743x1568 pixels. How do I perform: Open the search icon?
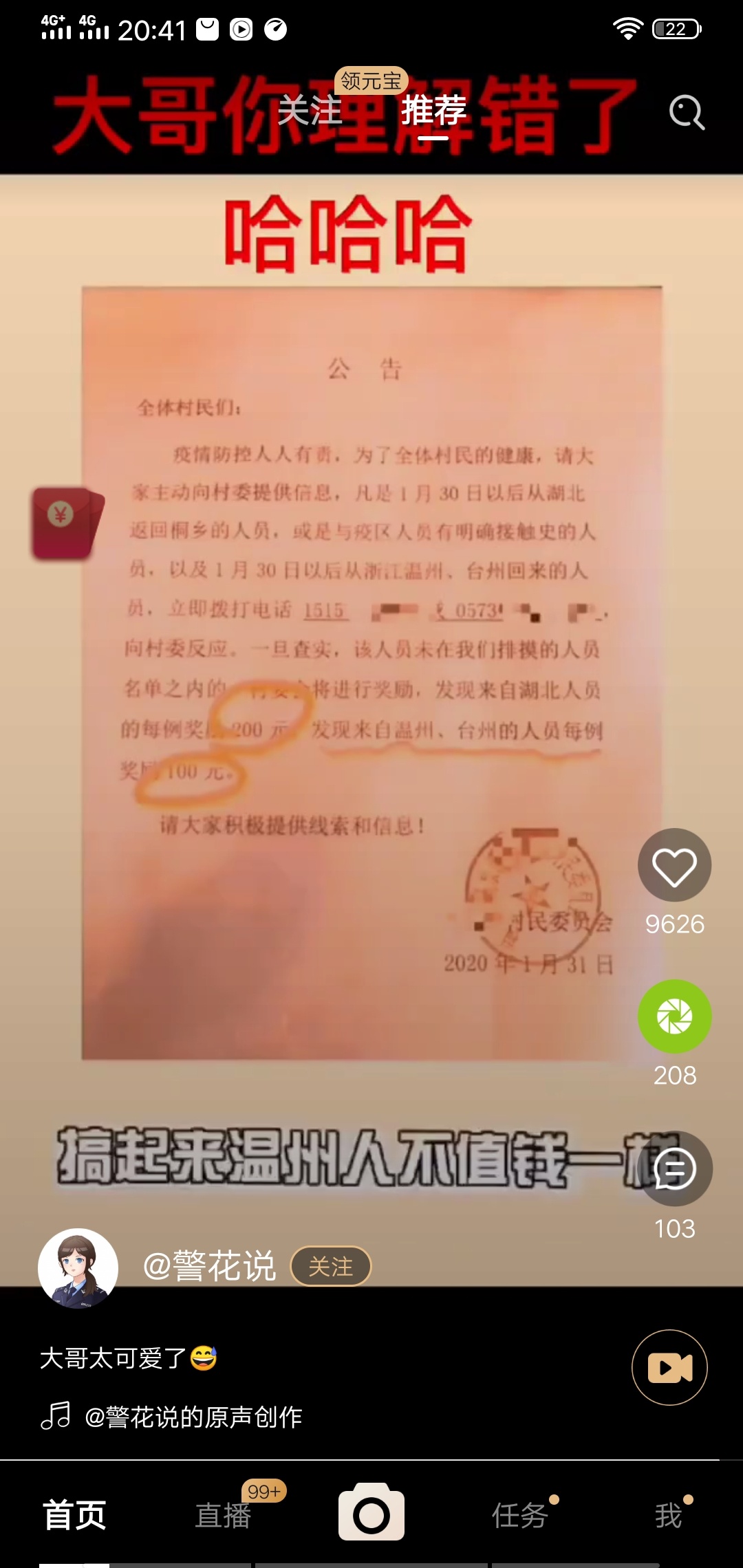(687, 112)
